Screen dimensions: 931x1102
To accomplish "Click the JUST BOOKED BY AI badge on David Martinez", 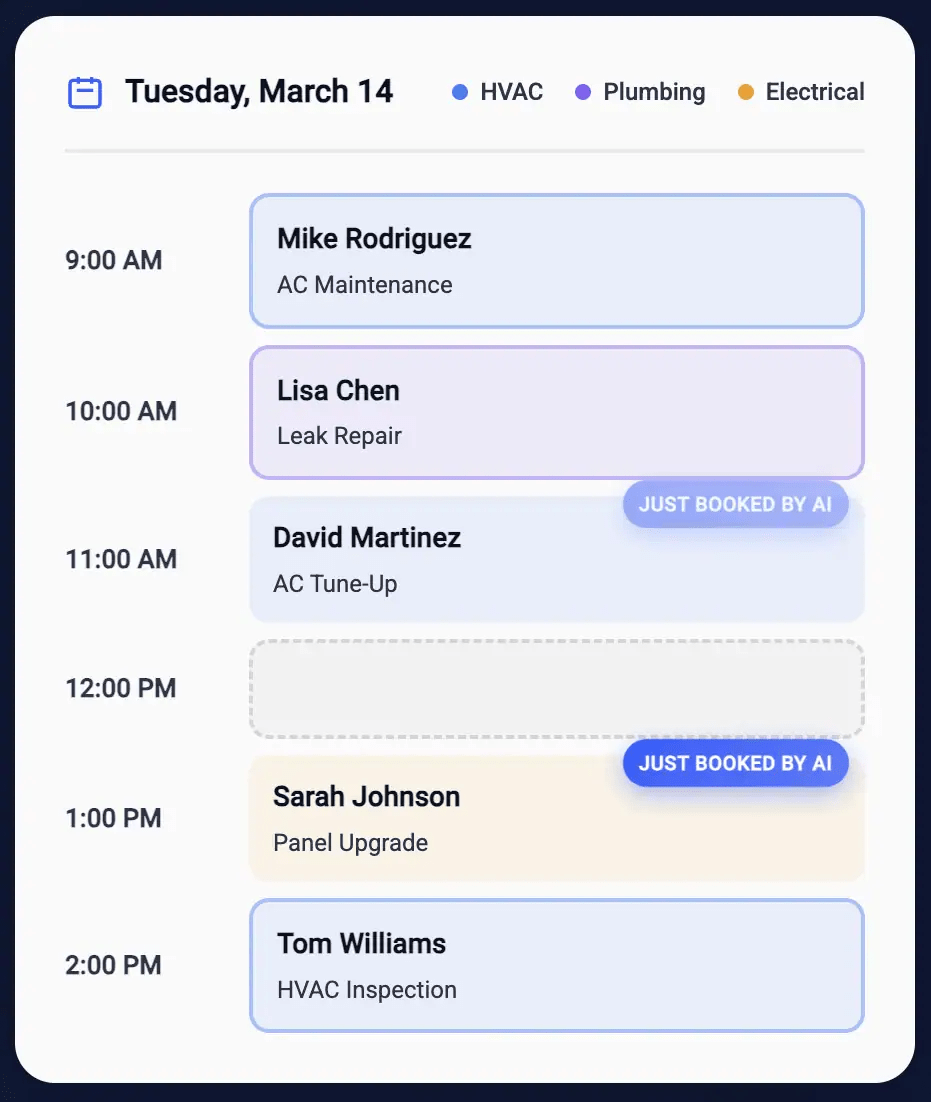I will pos(735,504).
